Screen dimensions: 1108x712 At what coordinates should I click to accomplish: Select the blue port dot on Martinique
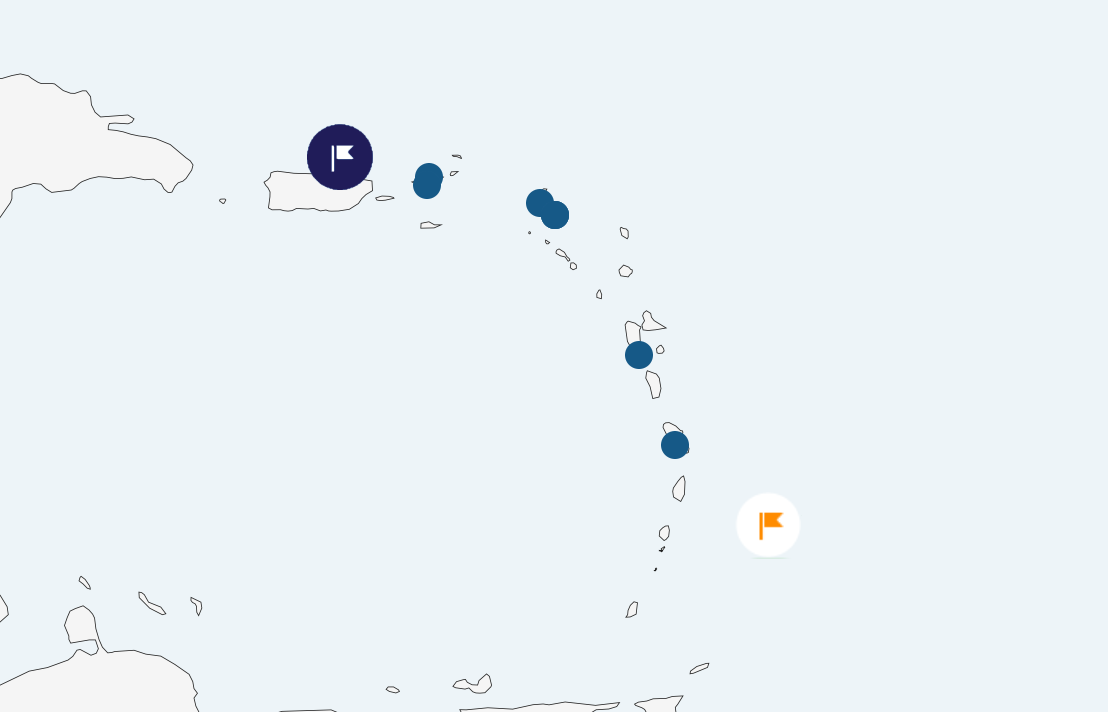(675, 445)
